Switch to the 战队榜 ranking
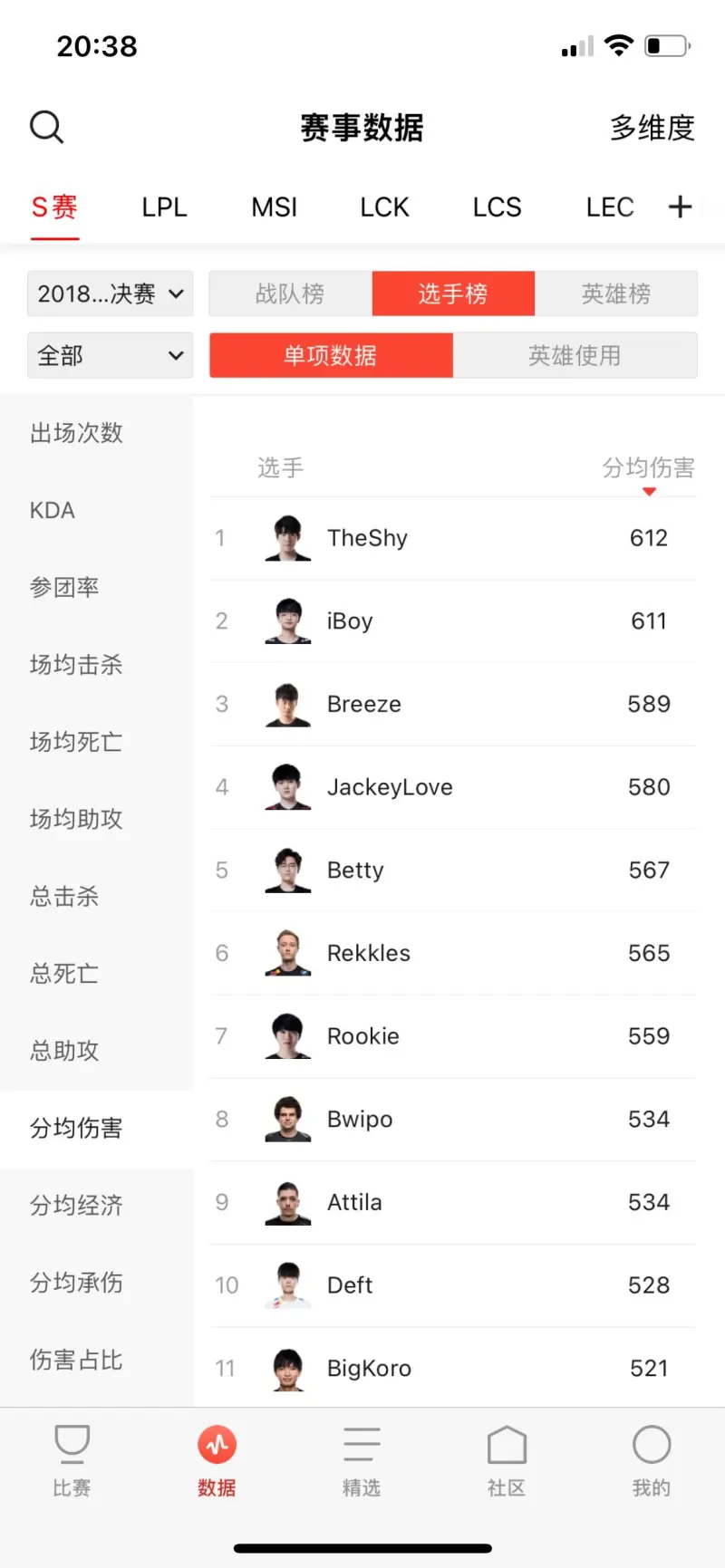The height and width of the screenshot is (1568, 725). tap(290, 293)
